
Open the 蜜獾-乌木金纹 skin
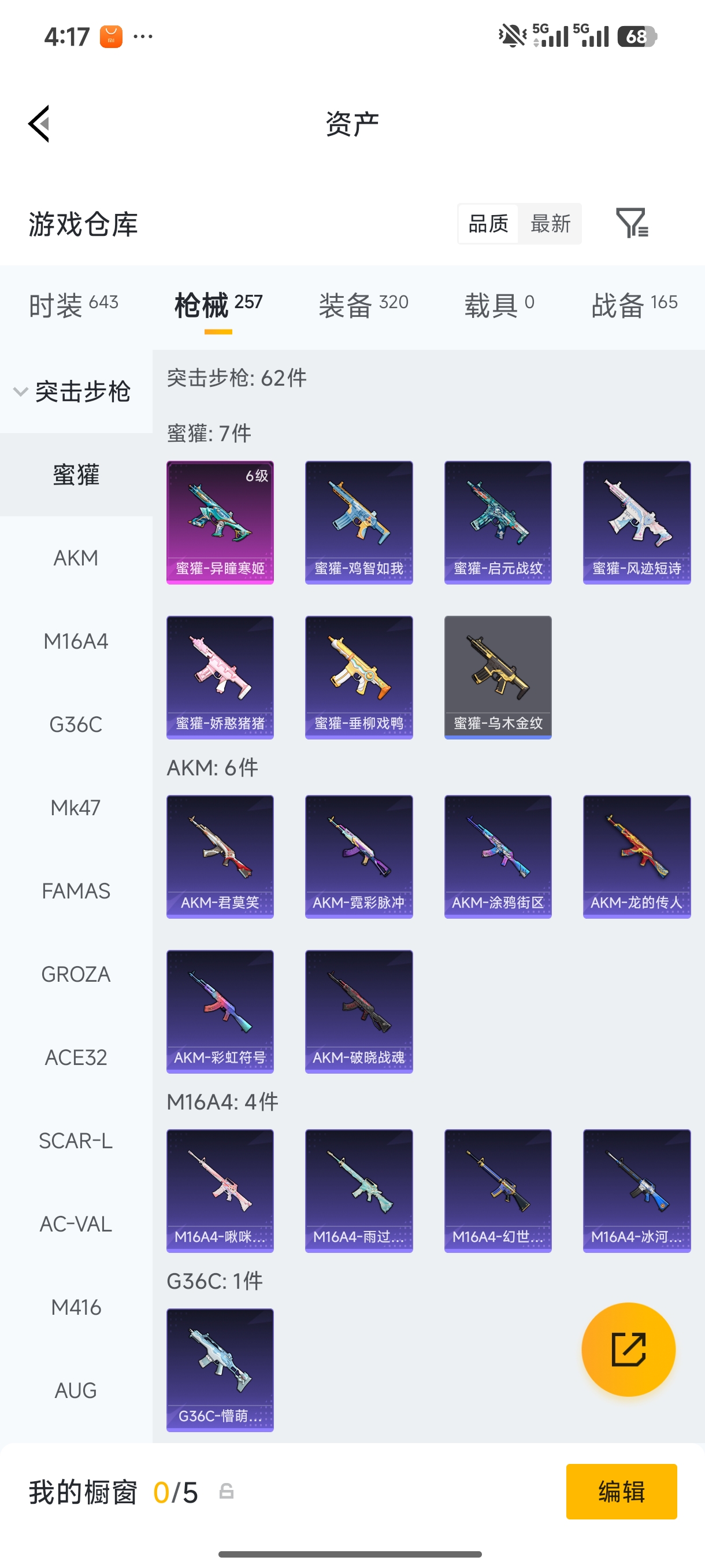pyautogui.click(x=498, y=678)
